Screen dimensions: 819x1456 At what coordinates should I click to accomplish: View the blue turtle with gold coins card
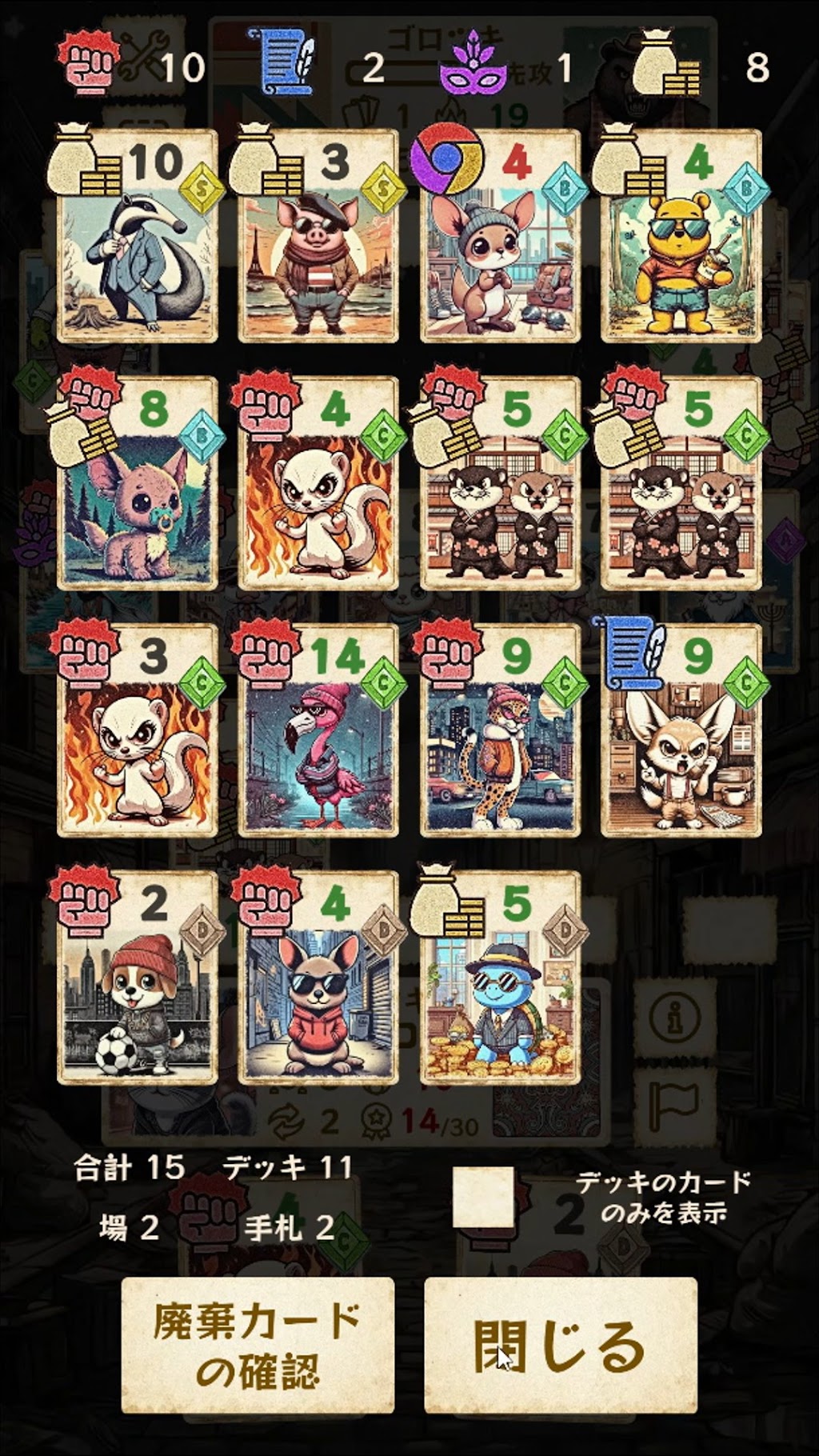coord(501,978)
